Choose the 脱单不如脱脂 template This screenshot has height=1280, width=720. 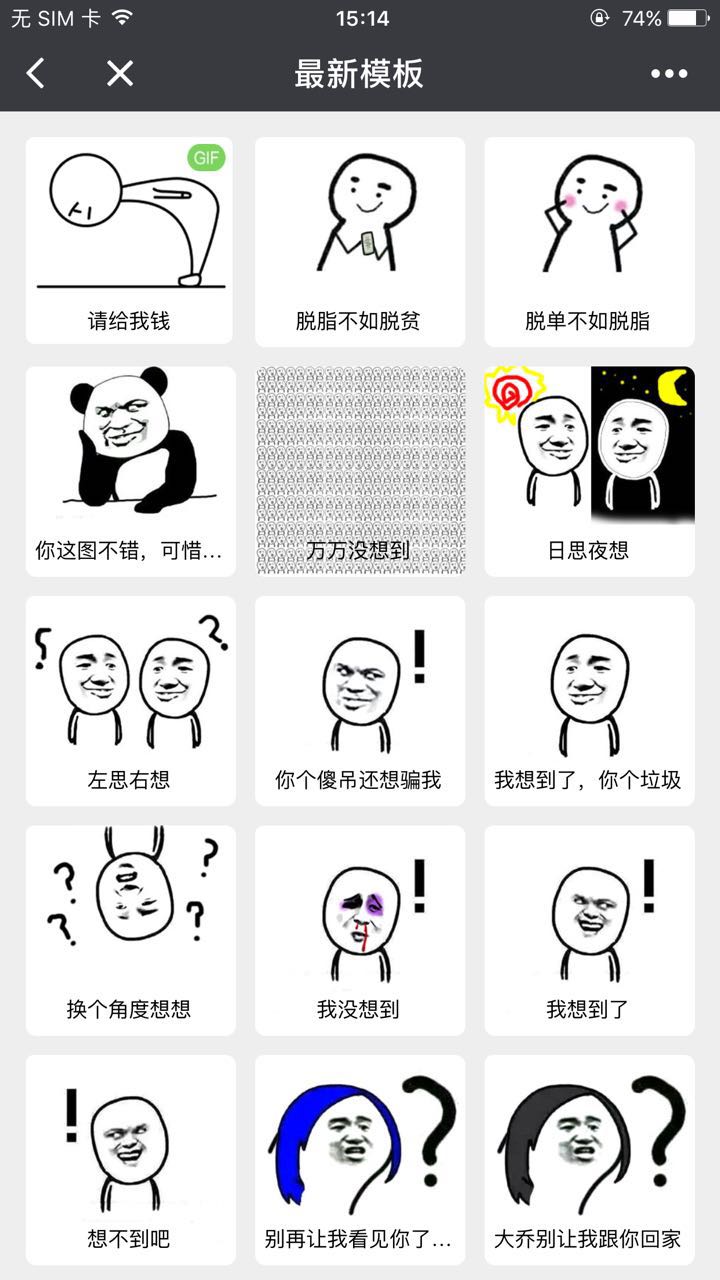pyautogui.click(x=589, y=240)
